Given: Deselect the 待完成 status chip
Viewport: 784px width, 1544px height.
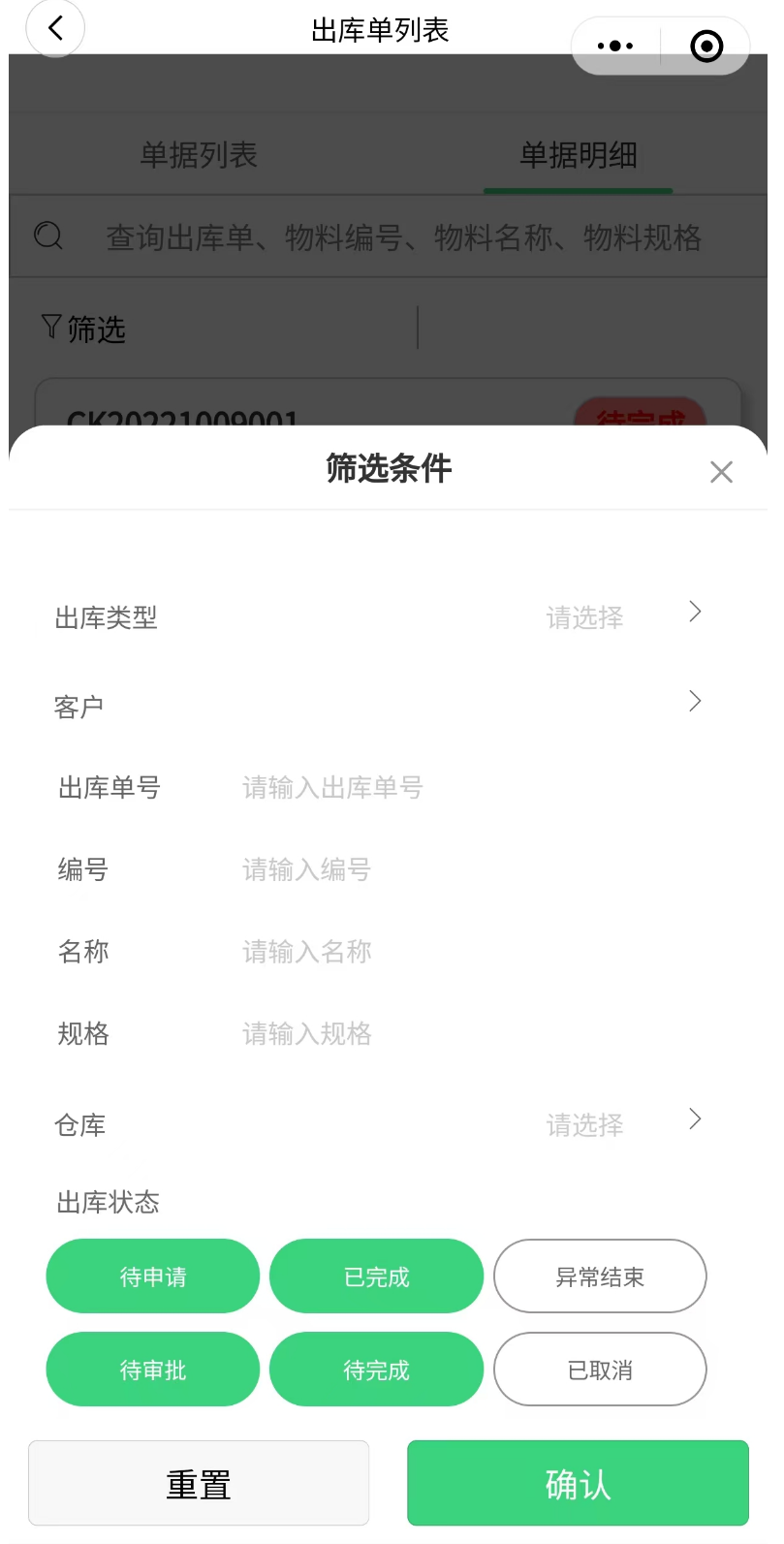Looking at the screenshot, I should [x=376, y=1370].
